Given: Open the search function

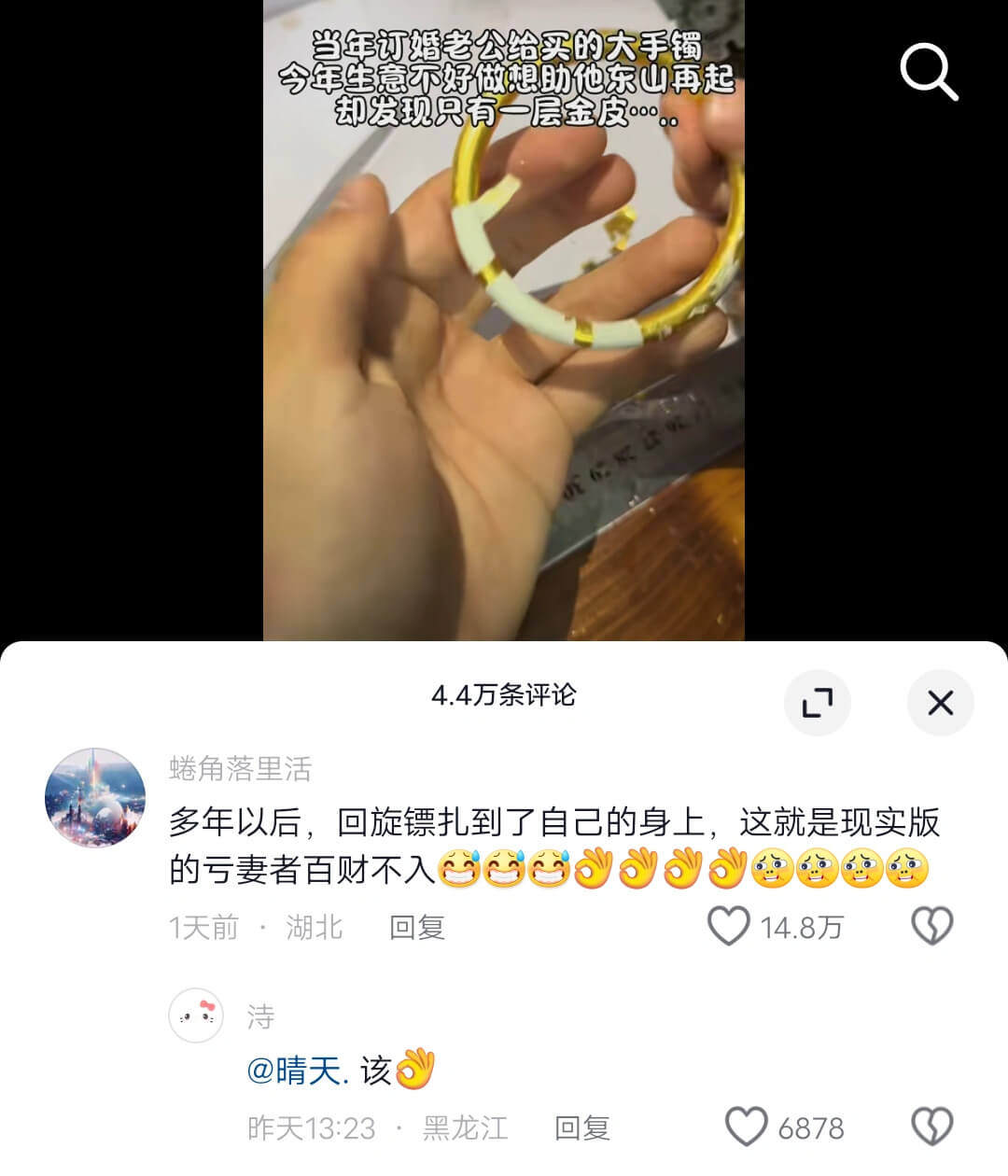Looking at the screenshot, I should tap(929, 73).
